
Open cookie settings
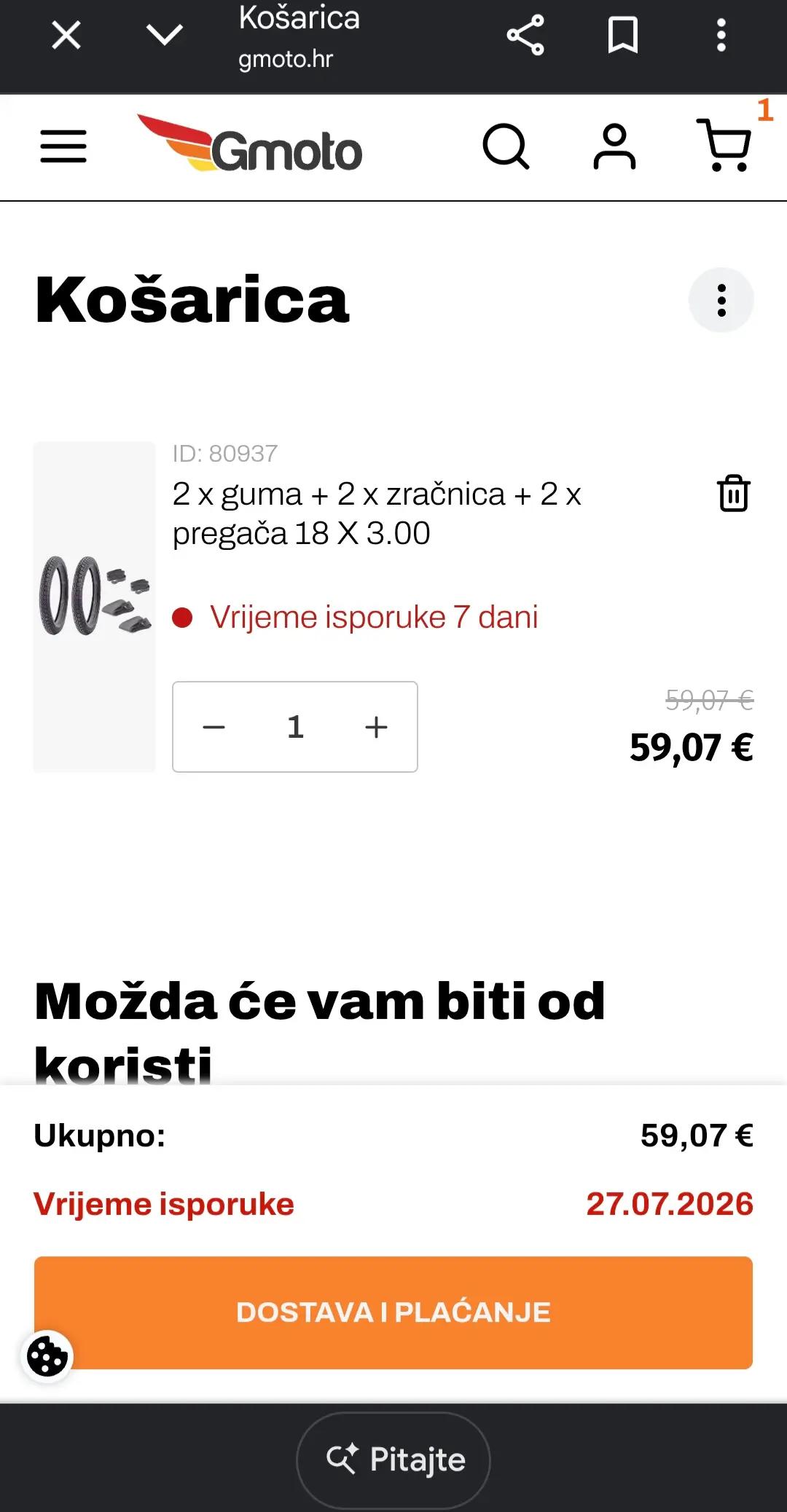click(47, 1356)
